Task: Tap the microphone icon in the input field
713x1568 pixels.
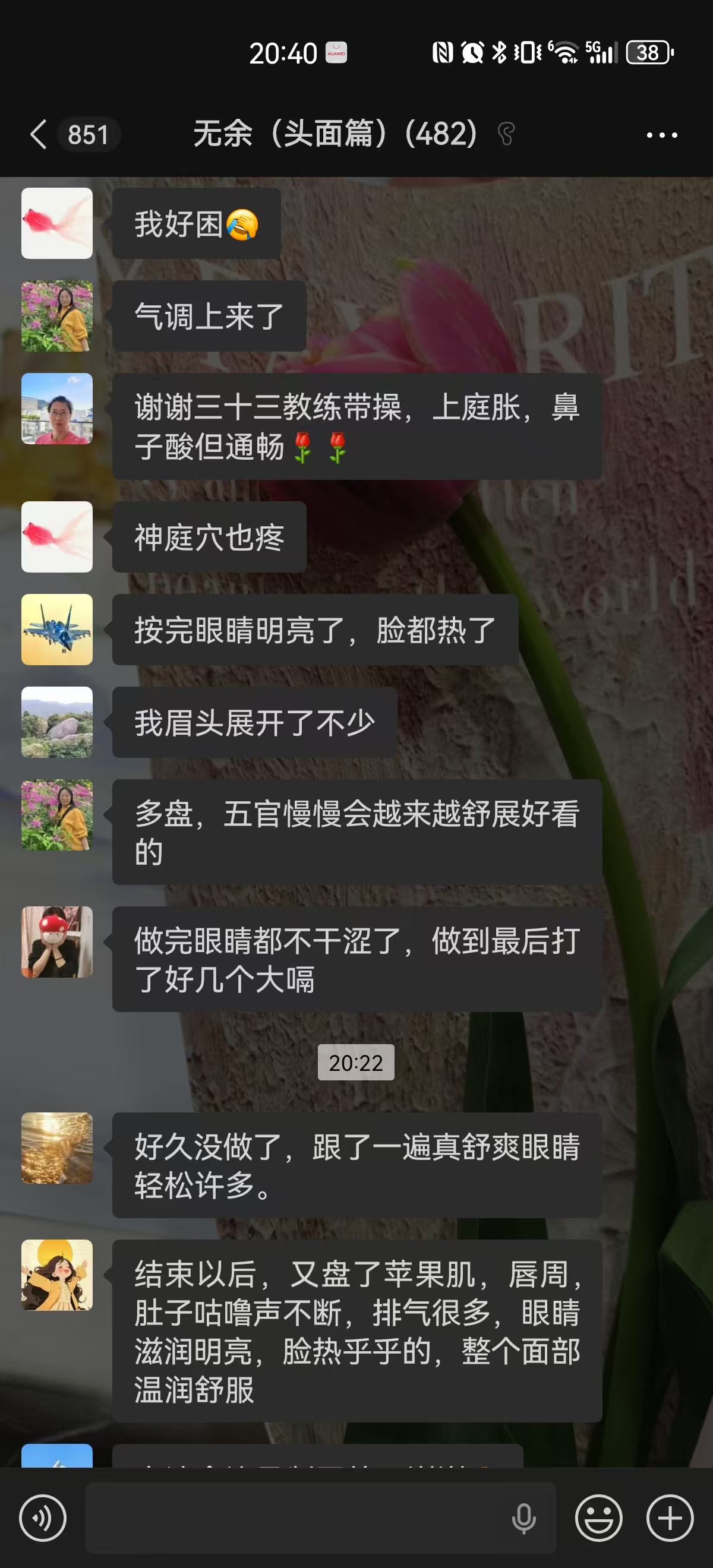Action: [523, 1518]
